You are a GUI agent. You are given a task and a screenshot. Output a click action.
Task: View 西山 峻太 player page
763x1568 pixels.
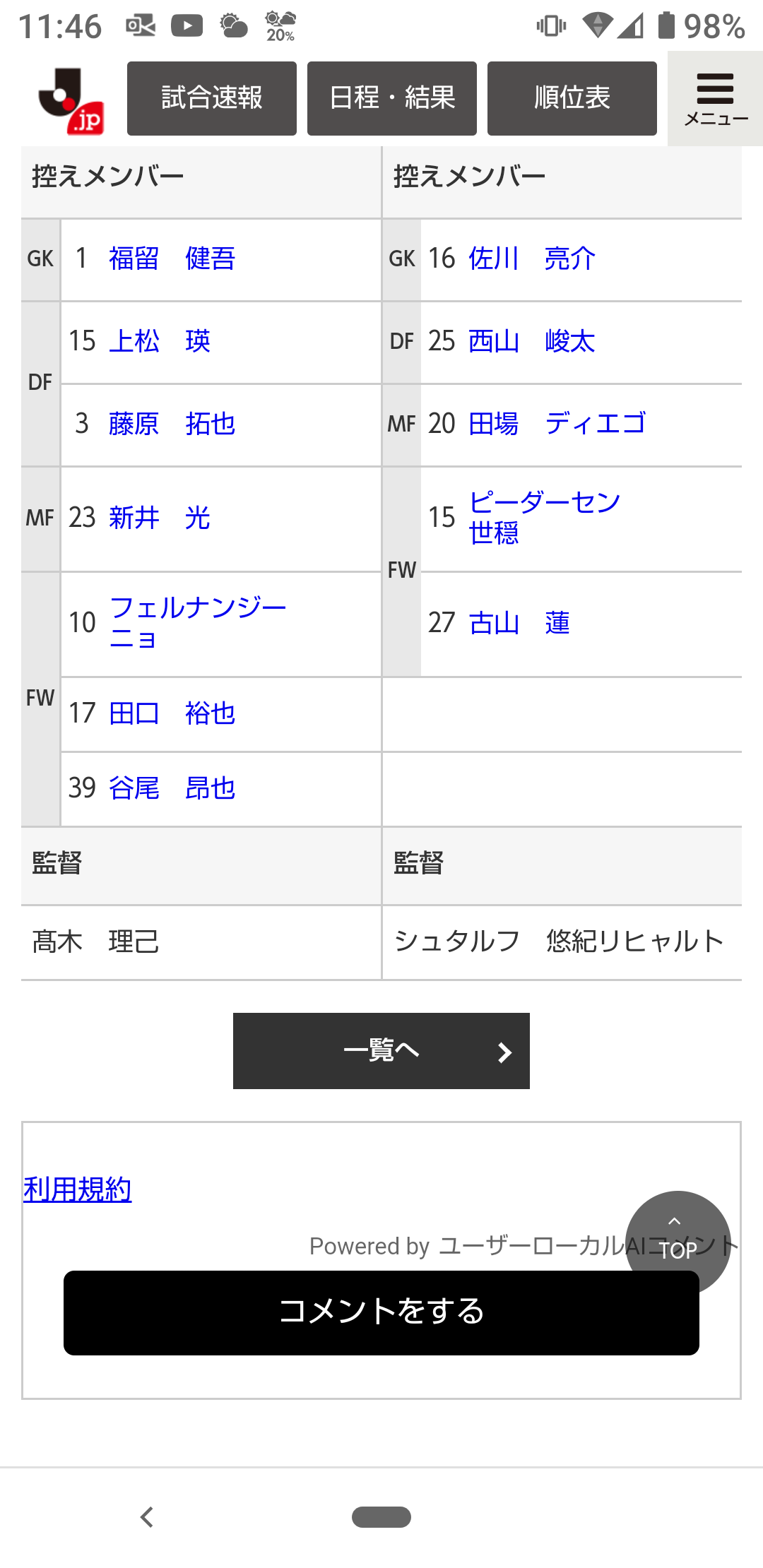click(x=531, y=341)
